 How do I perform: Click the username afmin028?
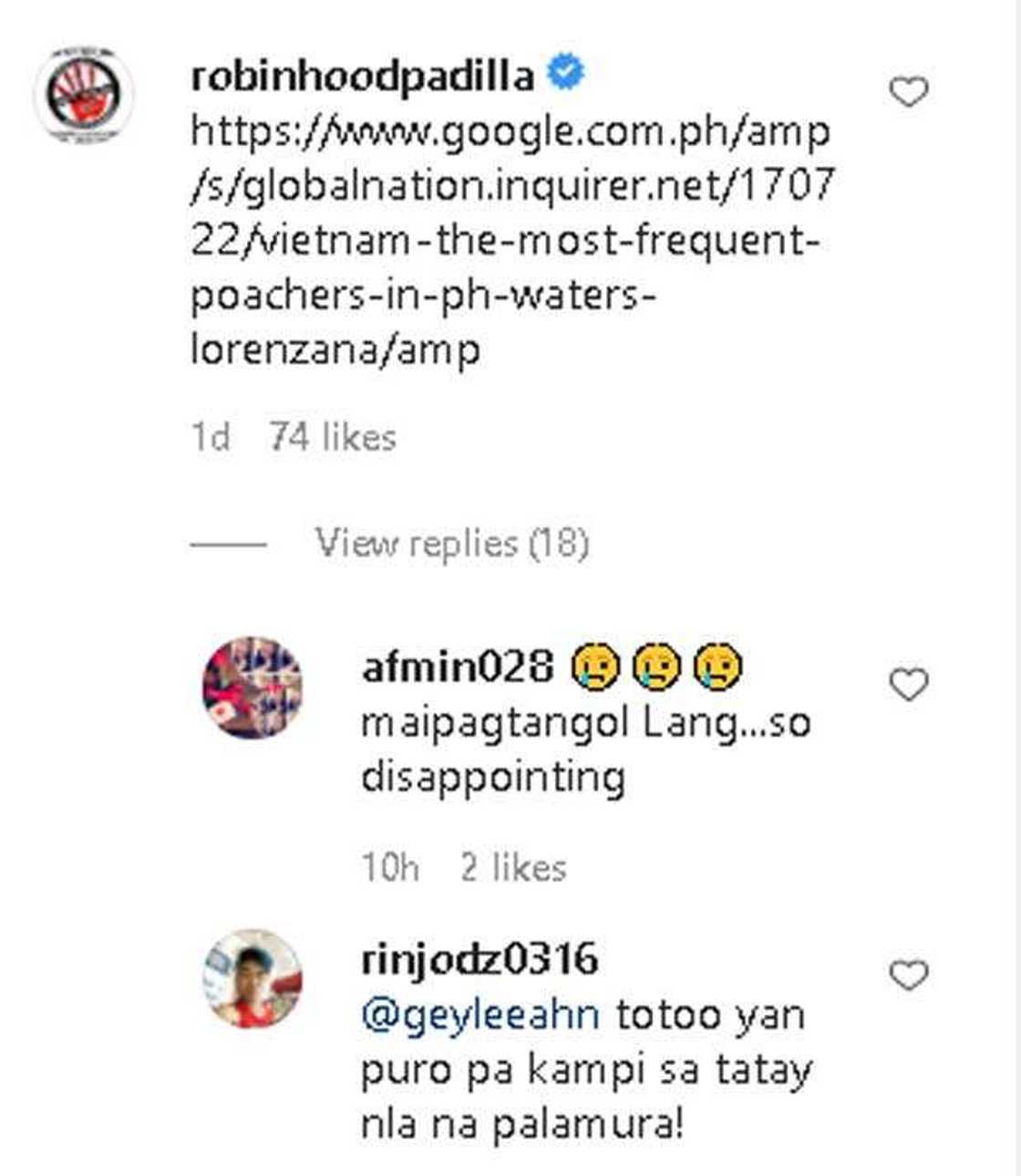(x=456, y=668)
